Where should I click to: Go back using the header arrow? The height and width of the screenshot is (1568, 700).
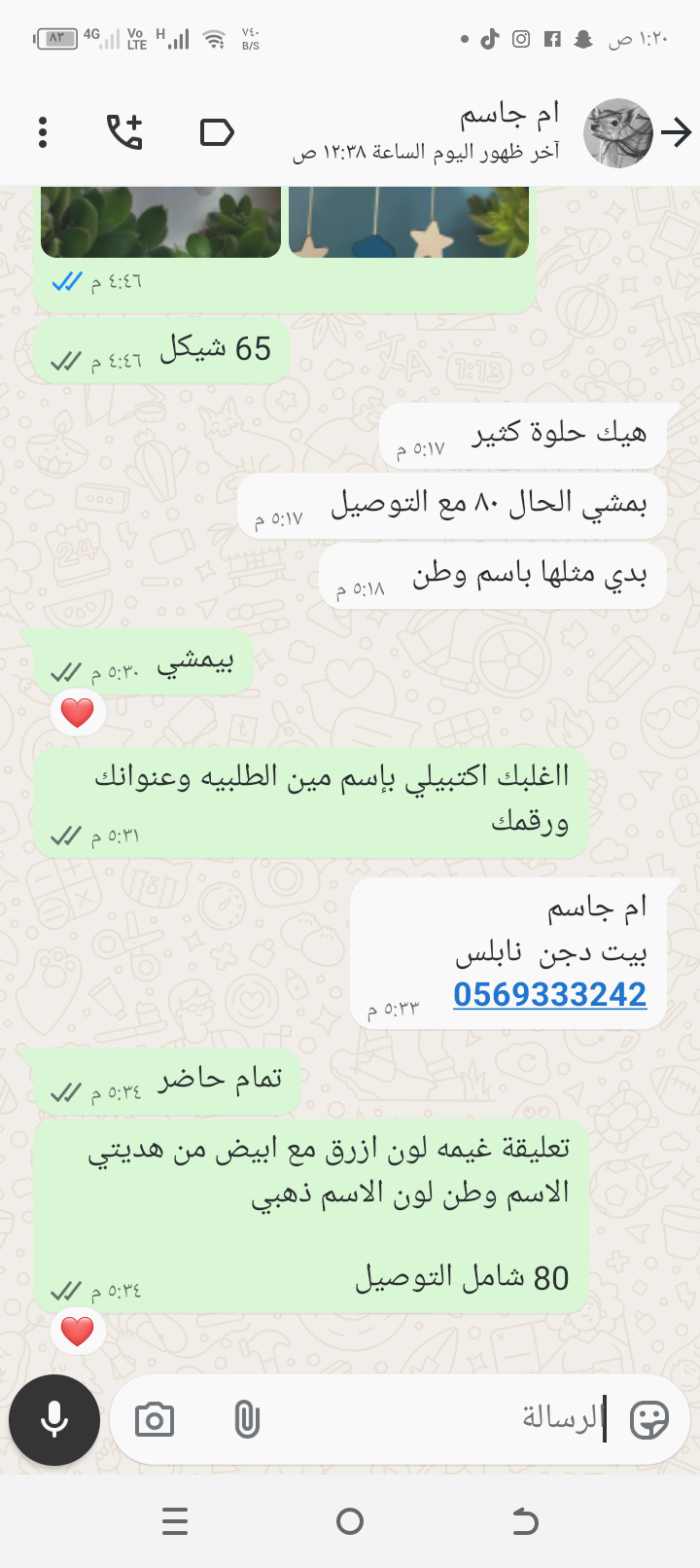(x=676, y=132)
